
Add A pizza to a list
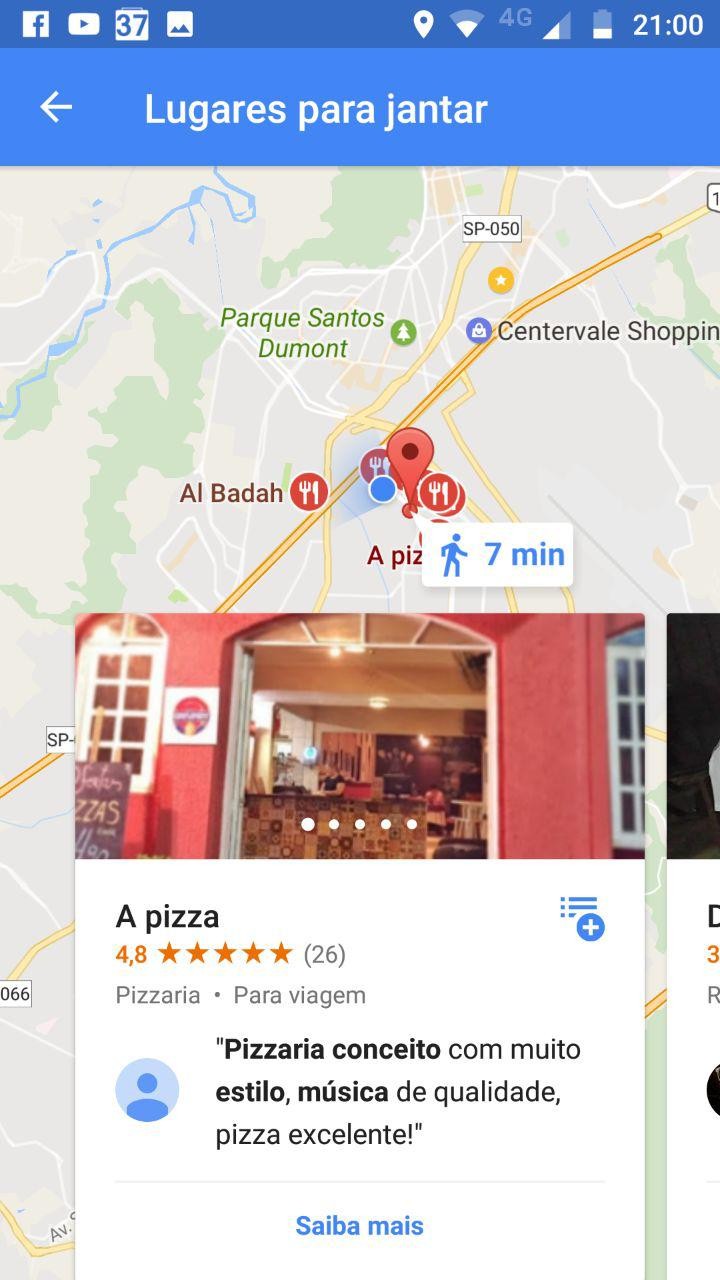582,918
